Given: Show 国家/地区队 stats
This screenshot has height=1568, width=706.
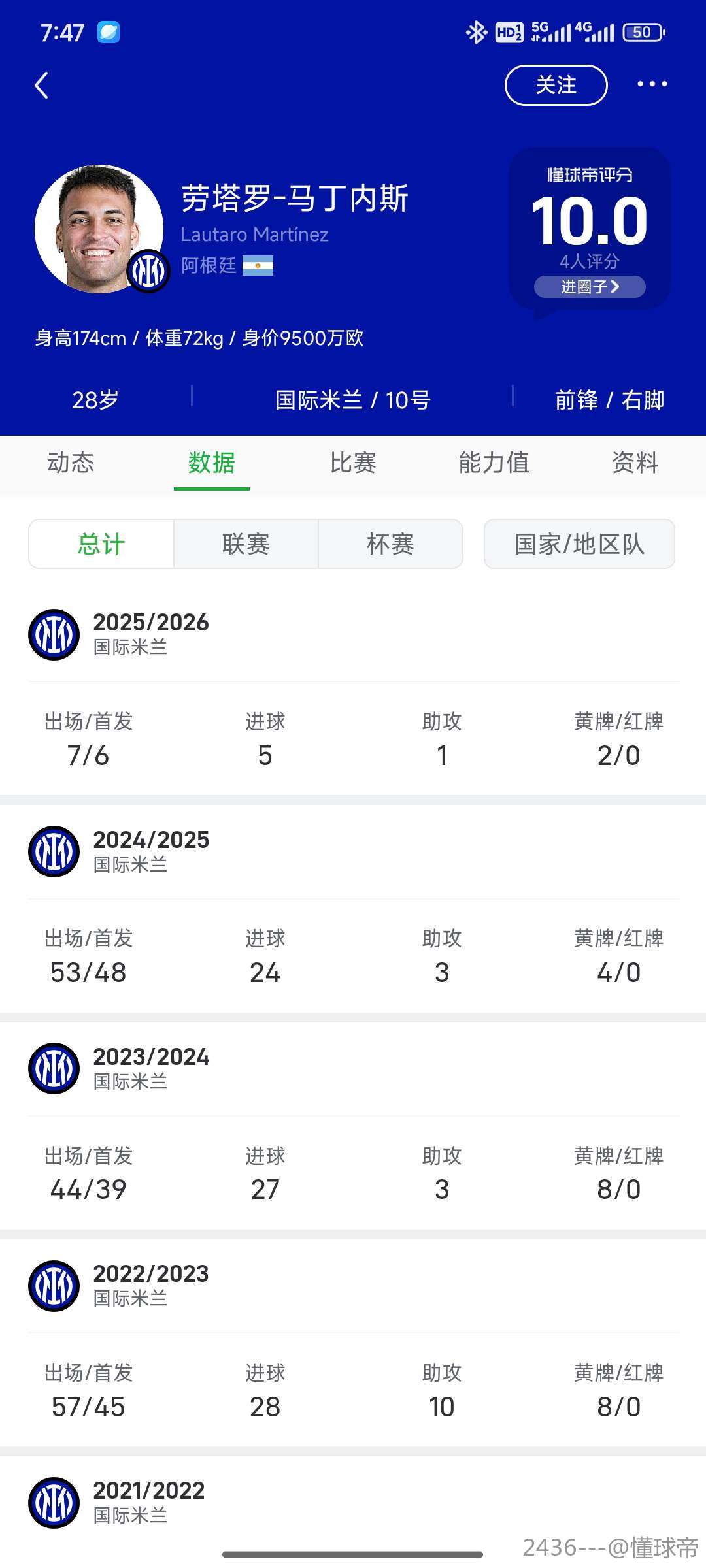Looking at the screenshot, I should tap(579, 544).
